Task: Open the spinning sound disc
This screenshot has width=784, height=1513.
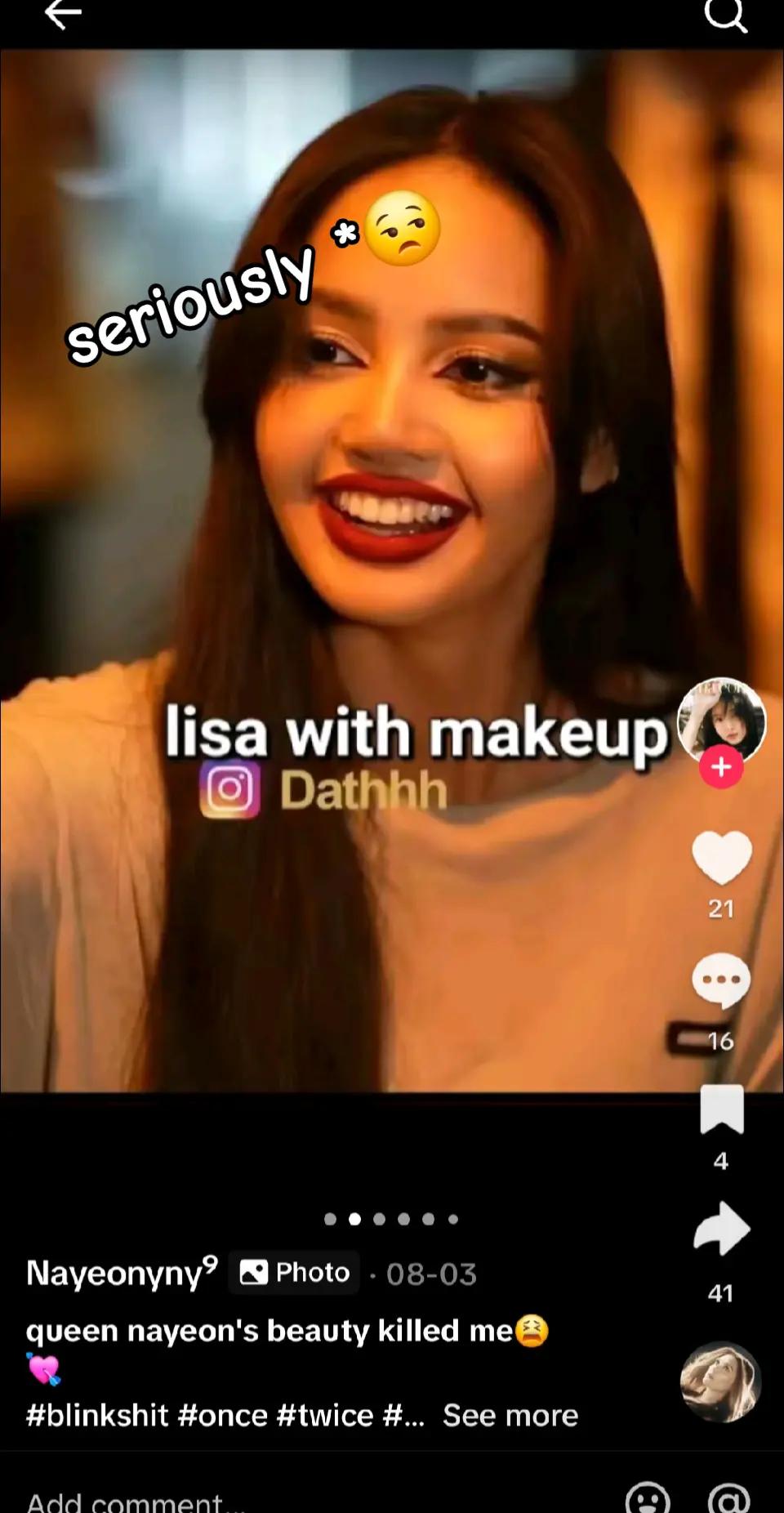Action: tap(721, 1381)
